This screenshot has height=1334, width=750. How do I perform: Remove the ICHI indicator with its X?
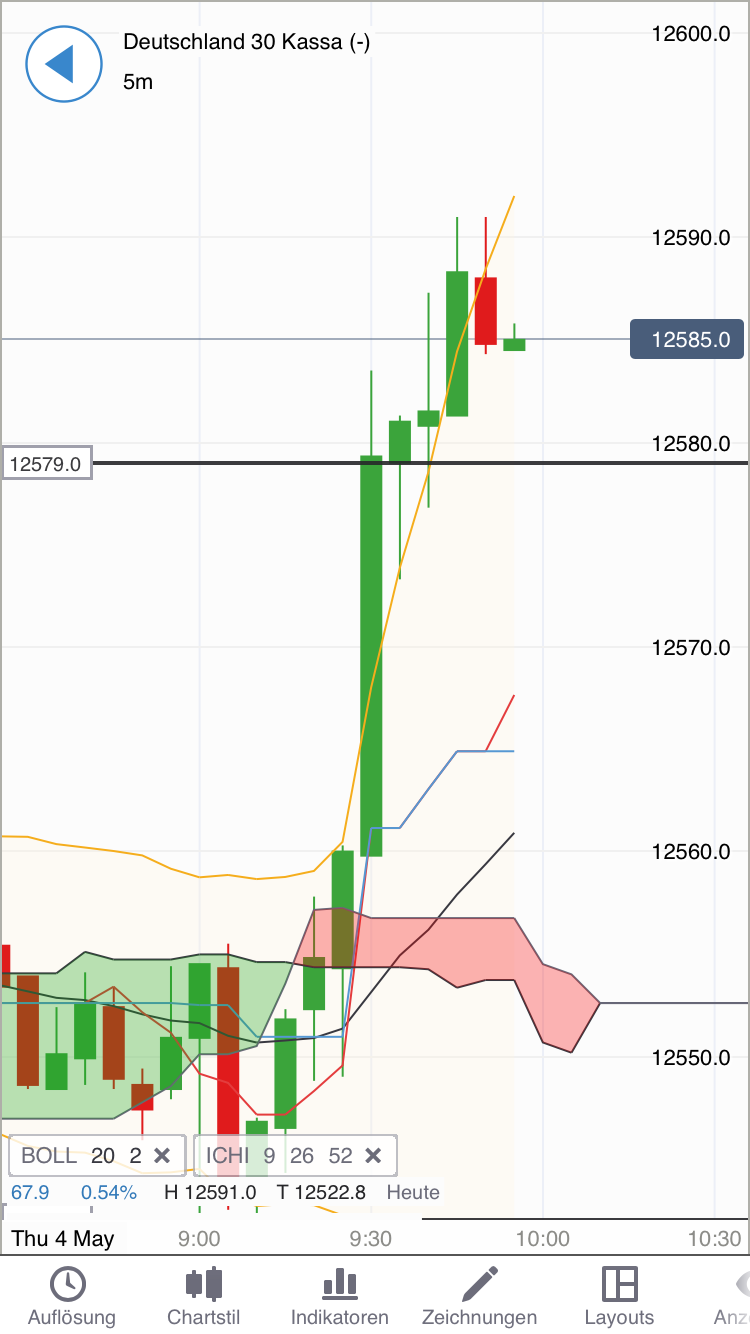click(373, 1155)
